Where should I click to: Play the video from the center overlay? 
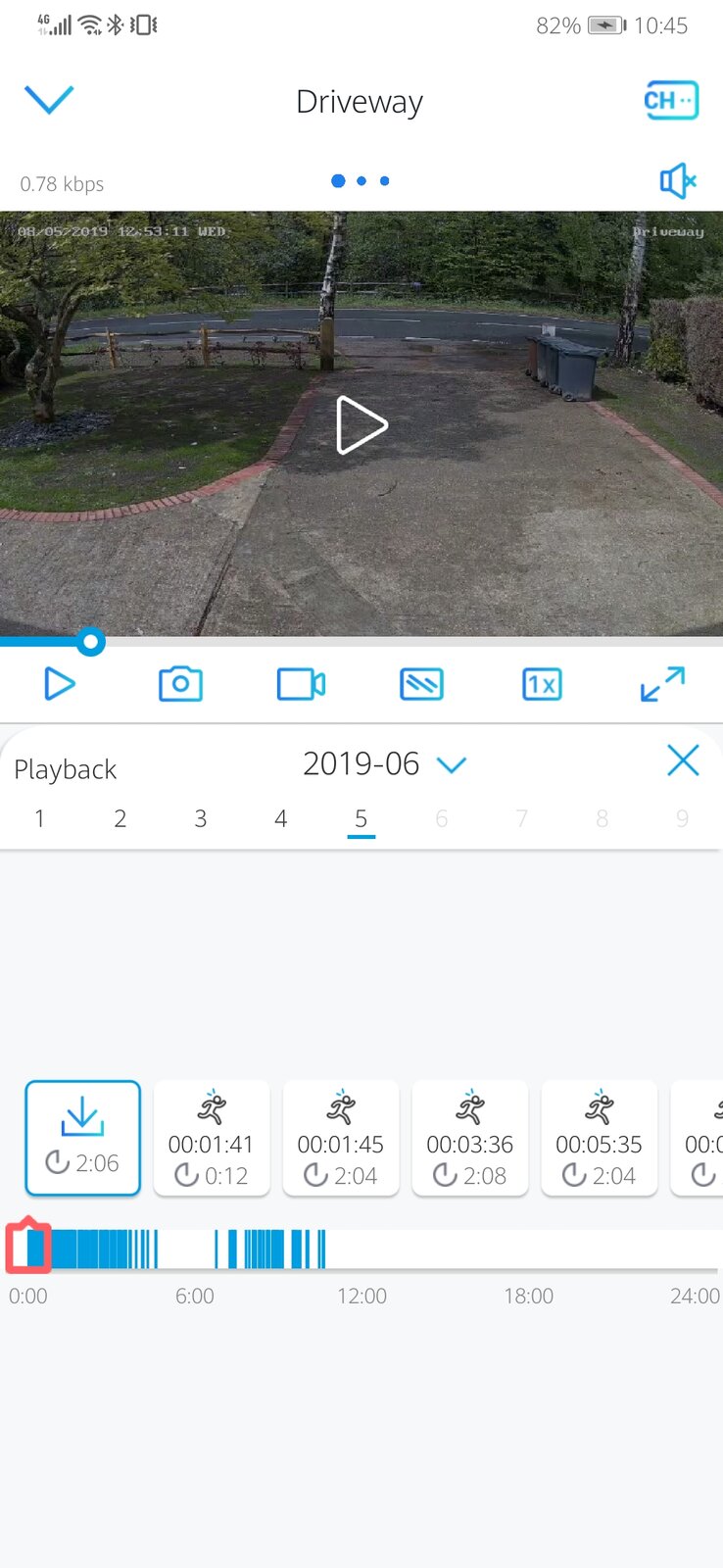361,424
